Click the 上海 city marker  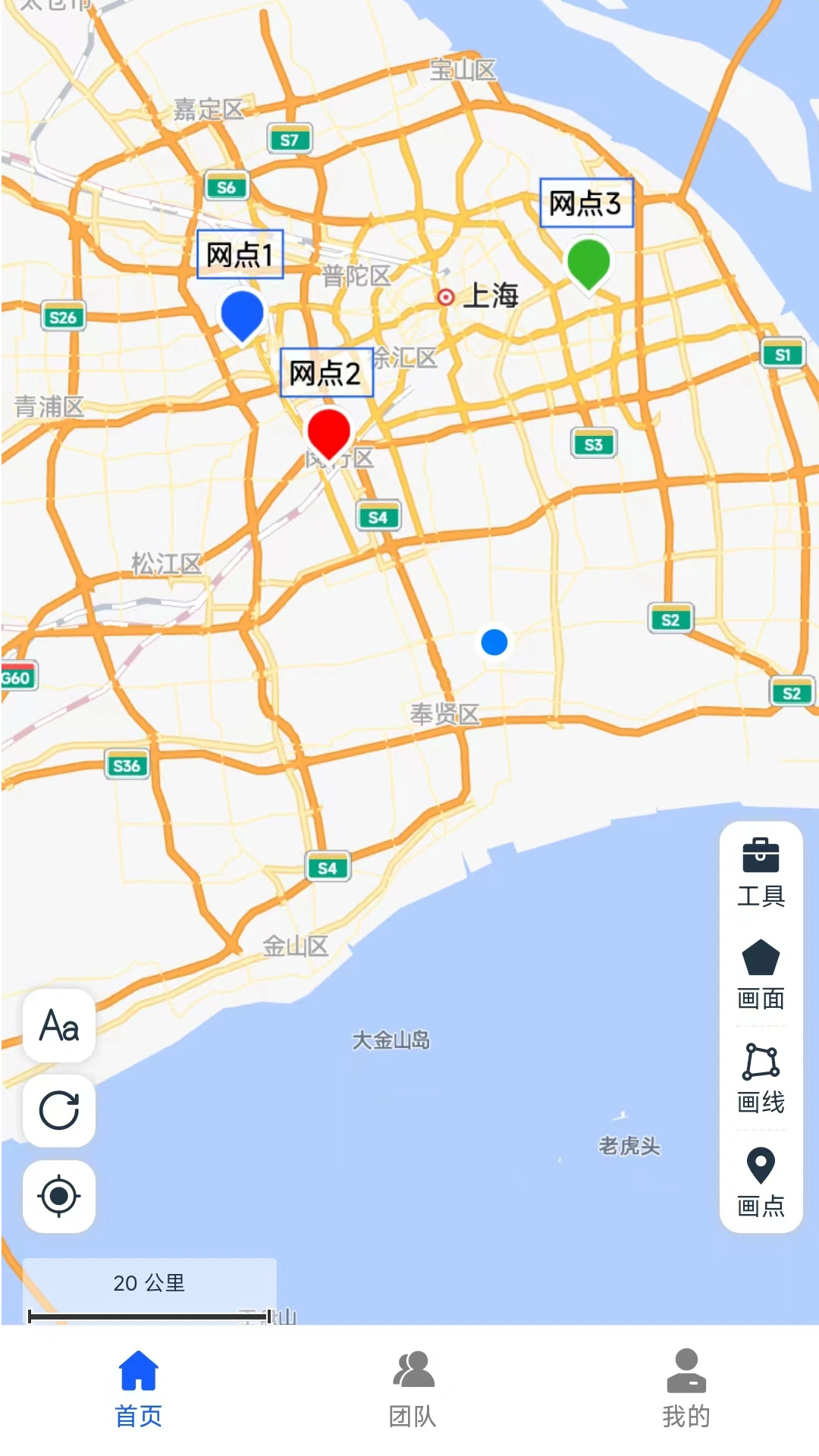[447, 298]
